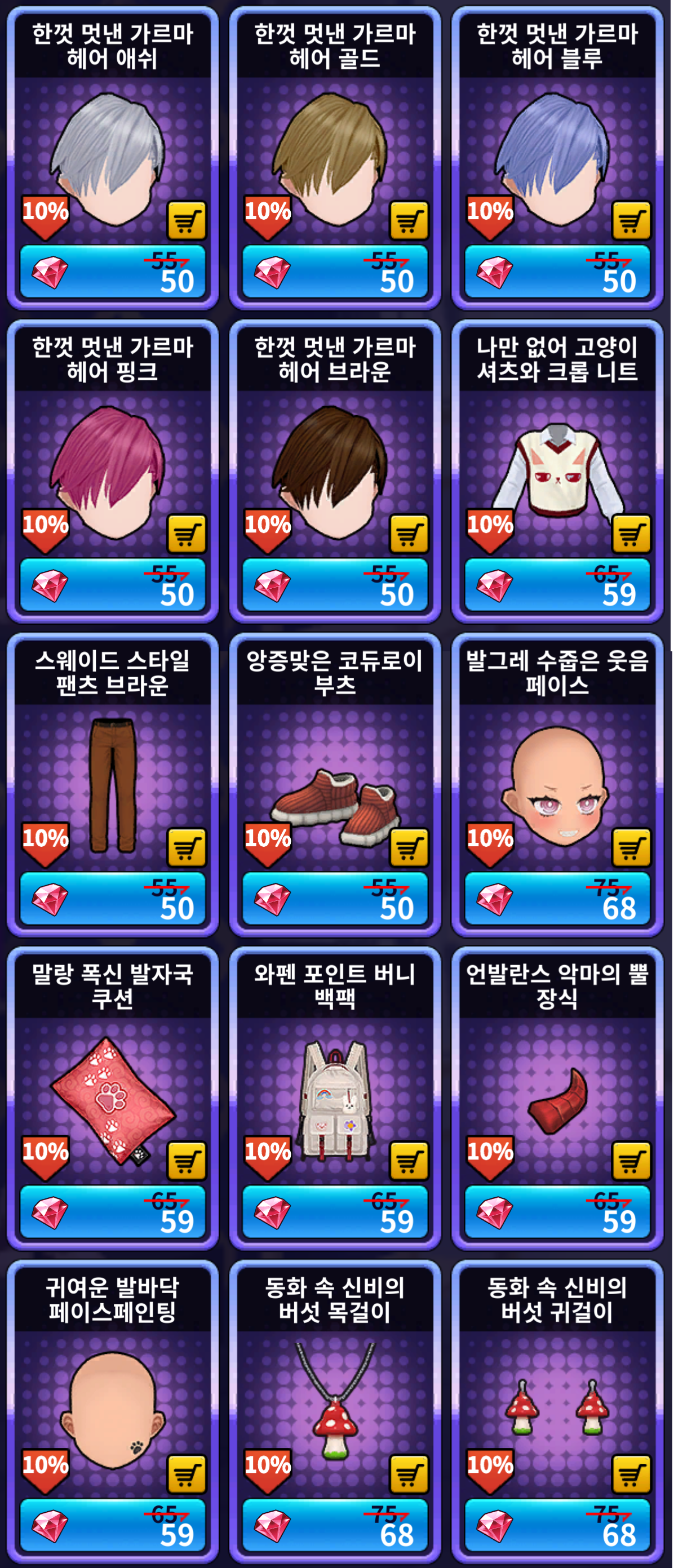Screen dimensions: 674x1568
Task: Purchase 스웨이드 스타일 팬츠 브라운 for 50 gems
Action: 112,899
